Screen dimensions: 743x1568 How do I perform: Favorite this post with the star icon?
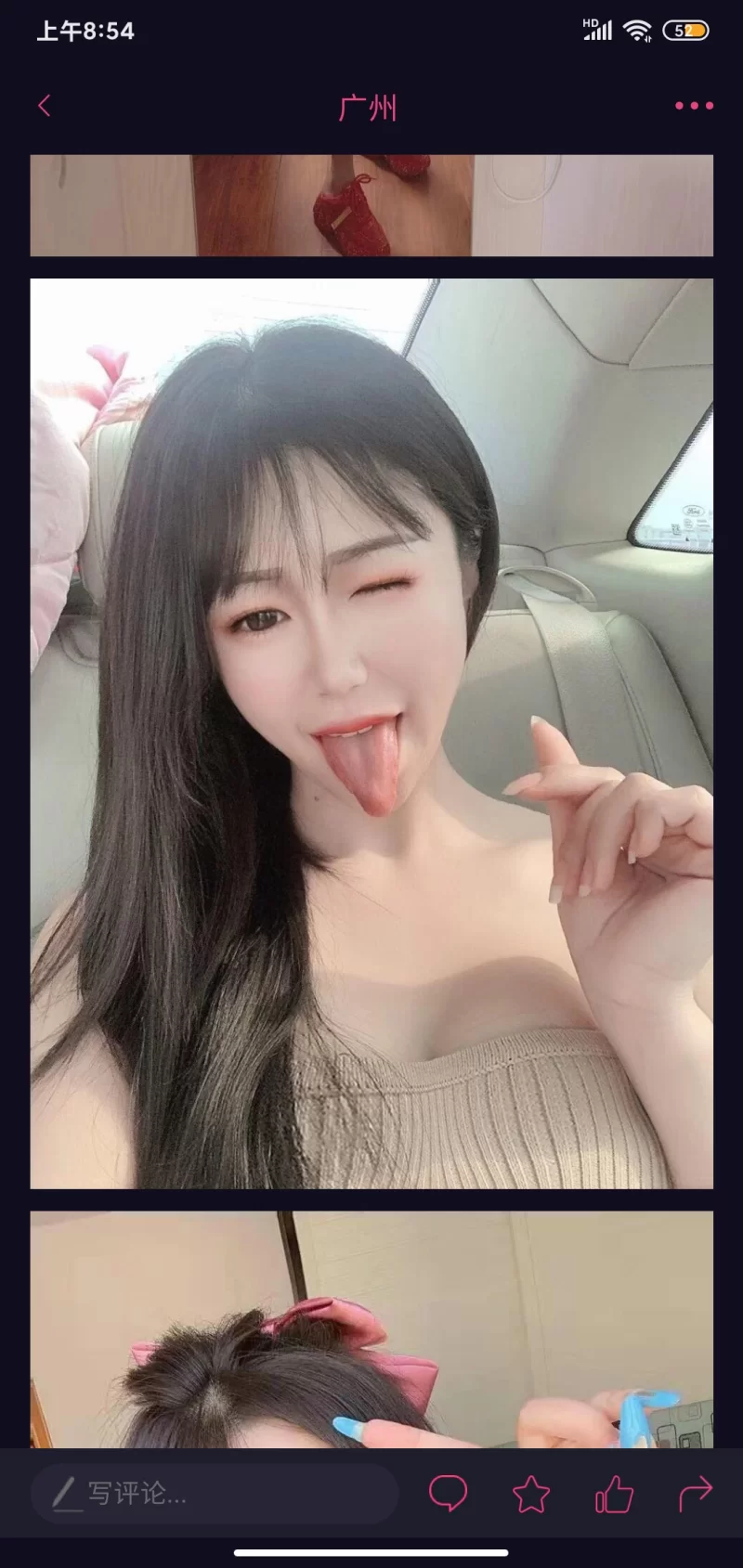click(531, 1494)
